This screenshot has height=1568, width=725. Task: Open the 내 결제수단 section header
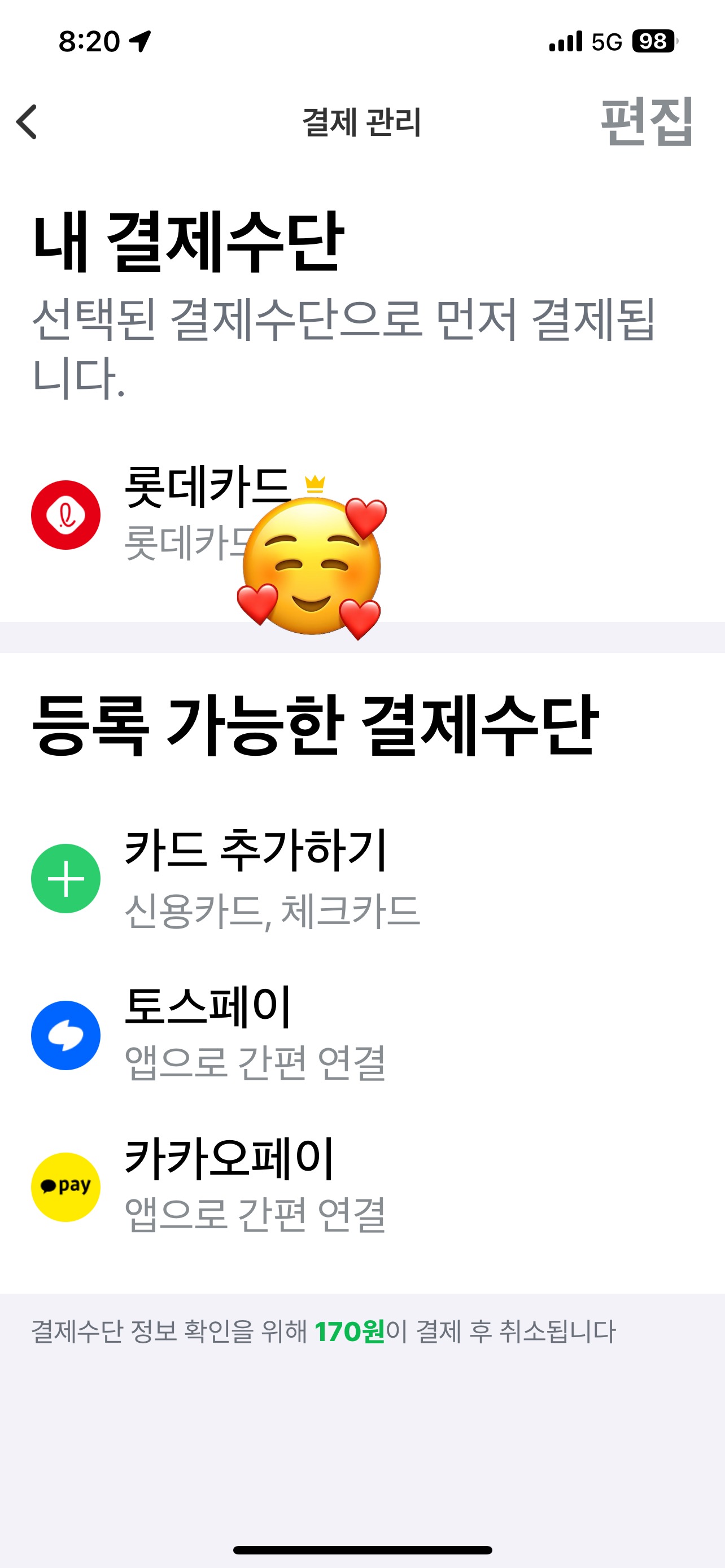tap(189, 240)
